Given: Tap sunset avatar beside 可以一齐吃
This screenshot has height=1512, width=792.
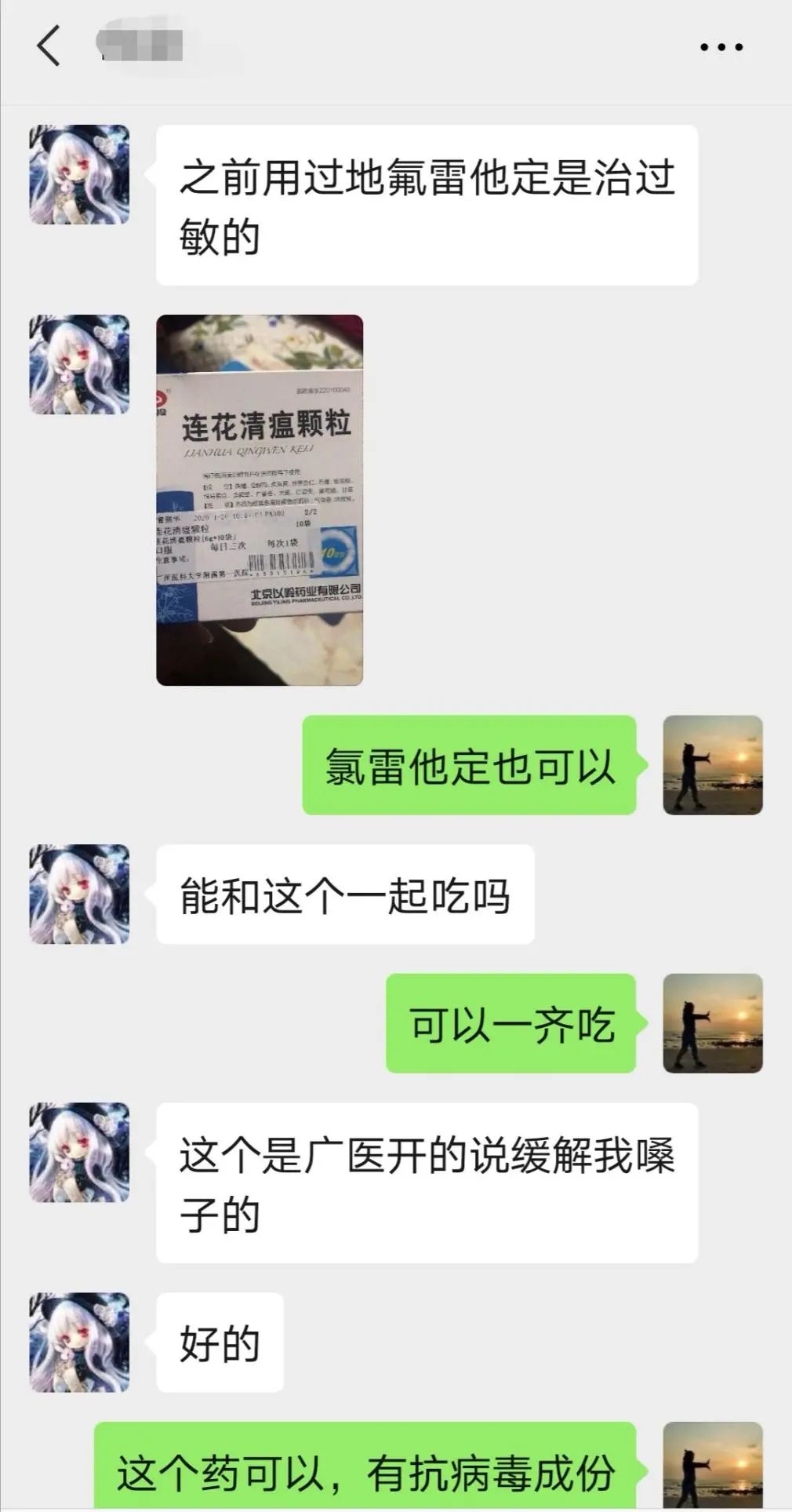Looking at the screenshot, I should pyautogui.click(x=712, y=1023).
